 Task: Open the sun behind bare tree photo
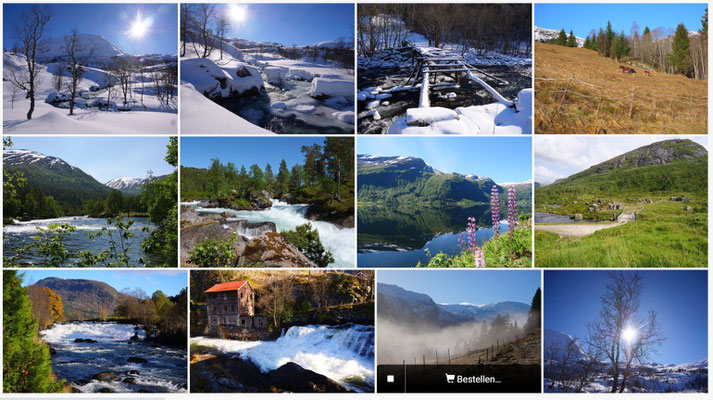pyautogui.click(x=625, y=330)
